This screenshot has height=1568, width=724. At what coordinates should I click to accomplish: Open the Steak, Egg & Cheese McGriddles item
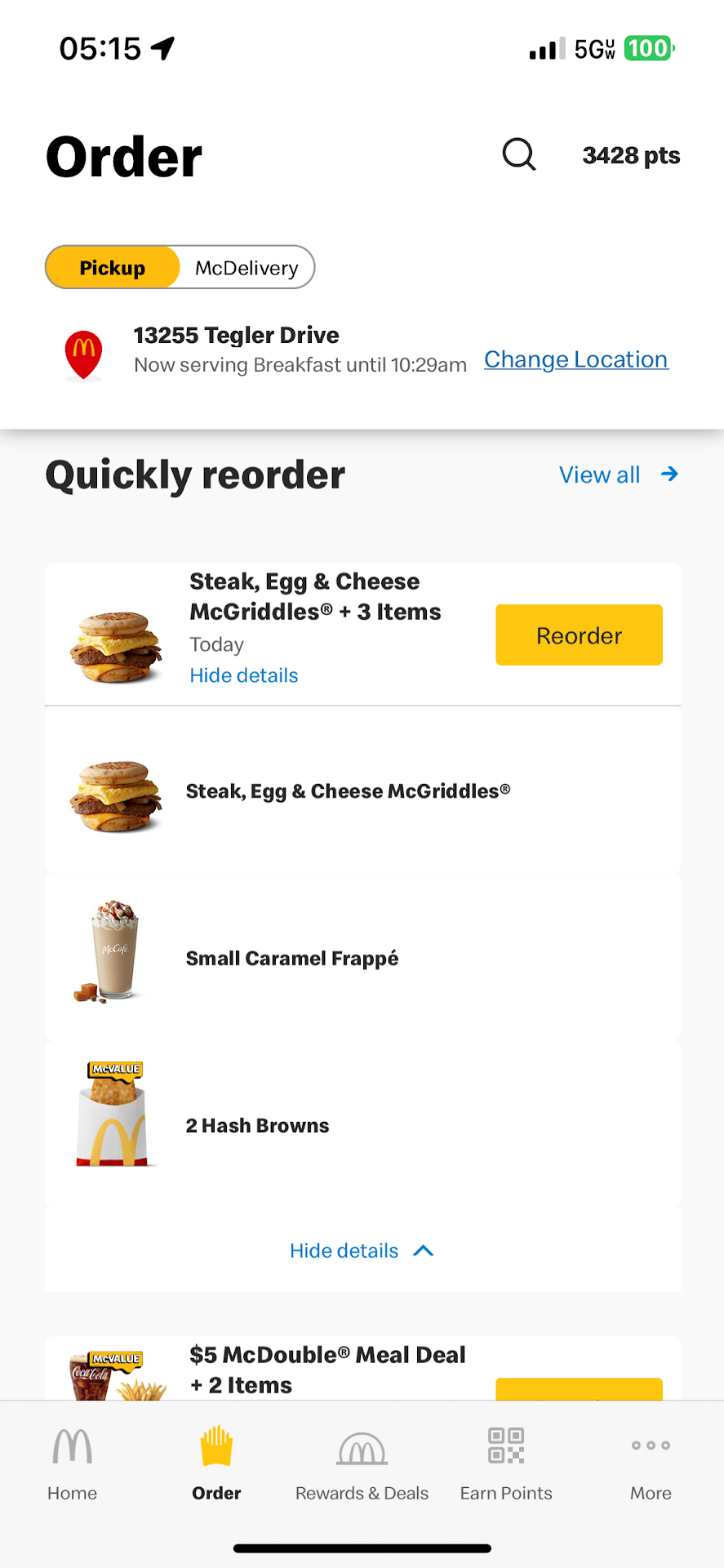click(x=348, y=791)
